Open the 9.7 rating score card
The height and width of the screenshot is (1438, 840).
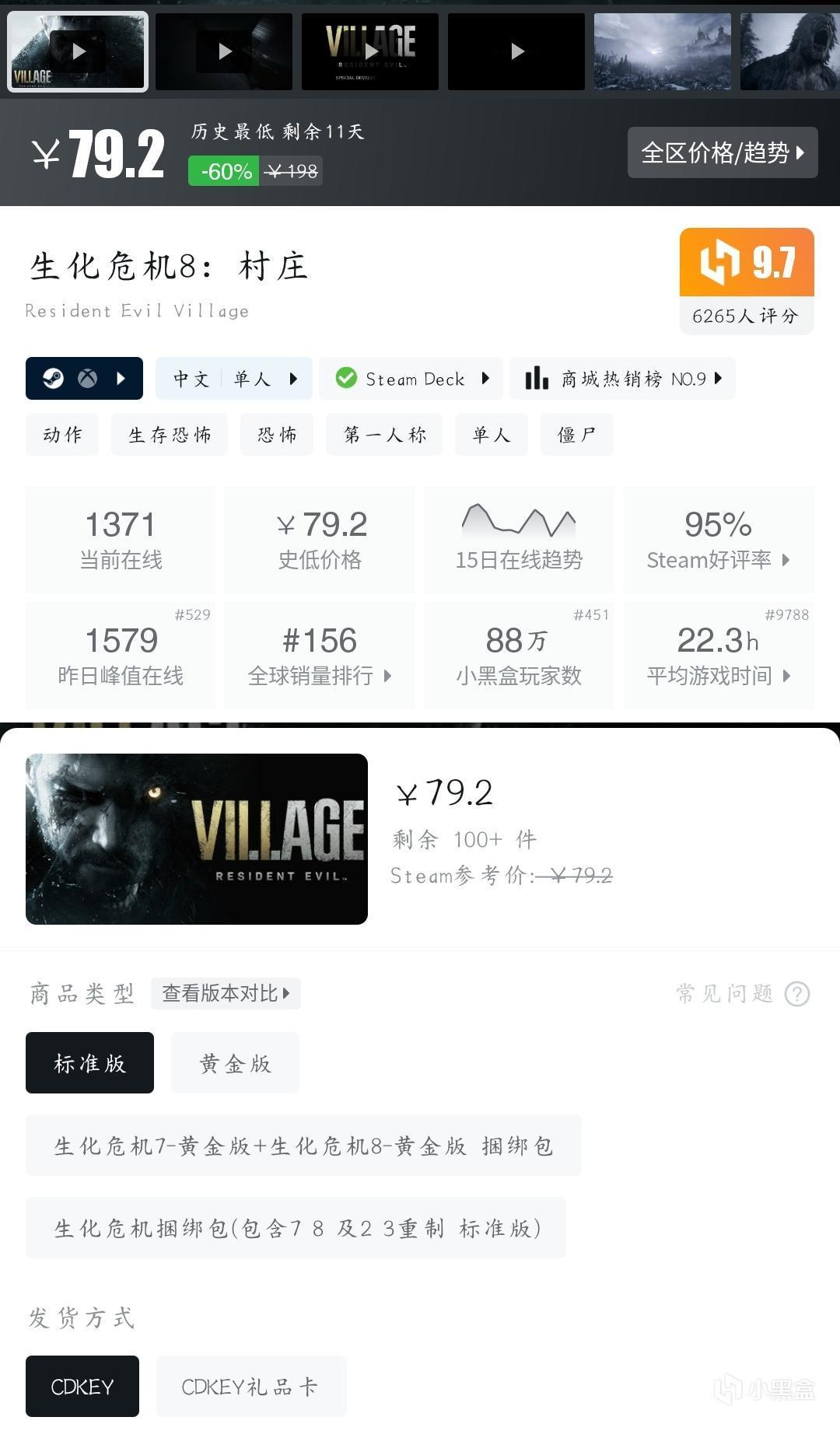coord(747,281)
